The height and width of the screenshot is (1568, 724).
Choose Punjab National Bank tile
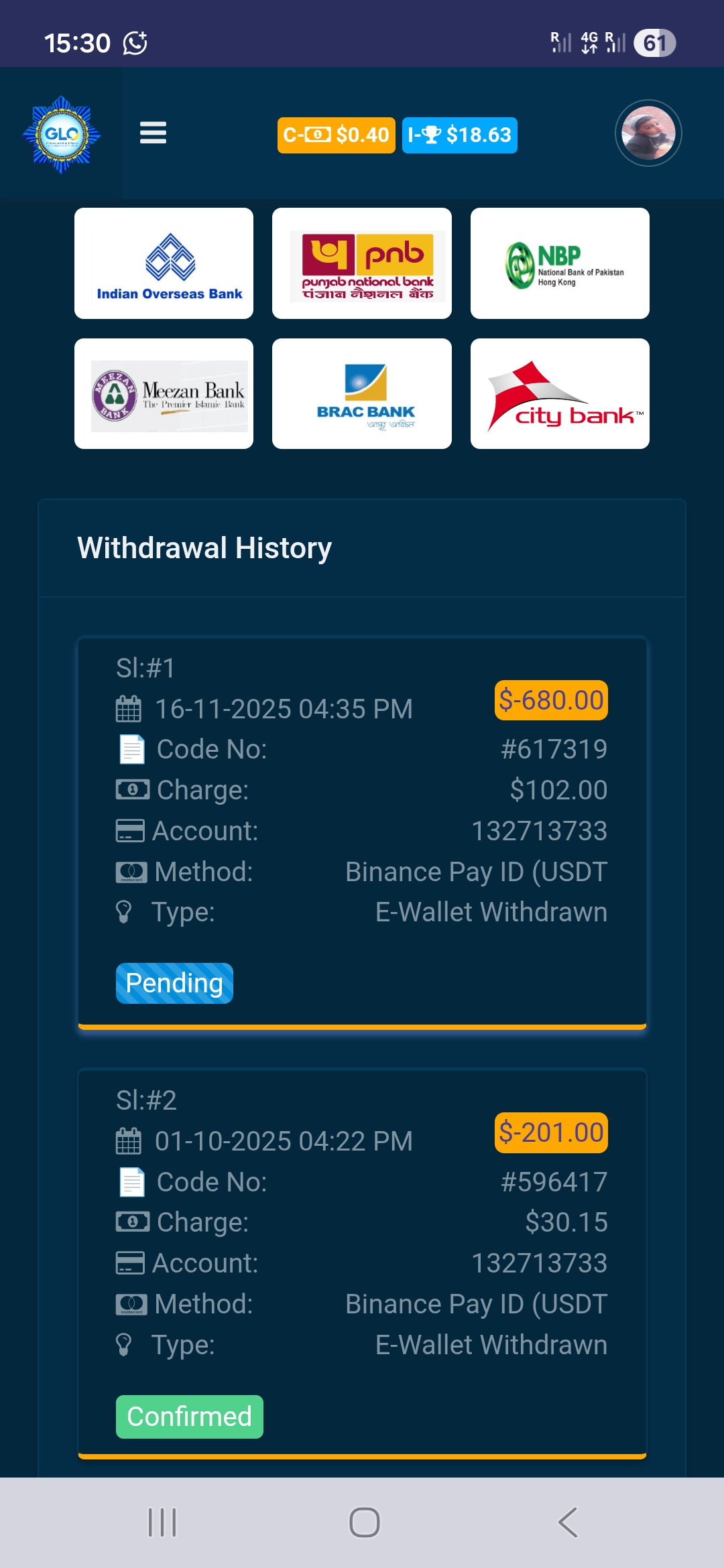click(x=362, y=263)
